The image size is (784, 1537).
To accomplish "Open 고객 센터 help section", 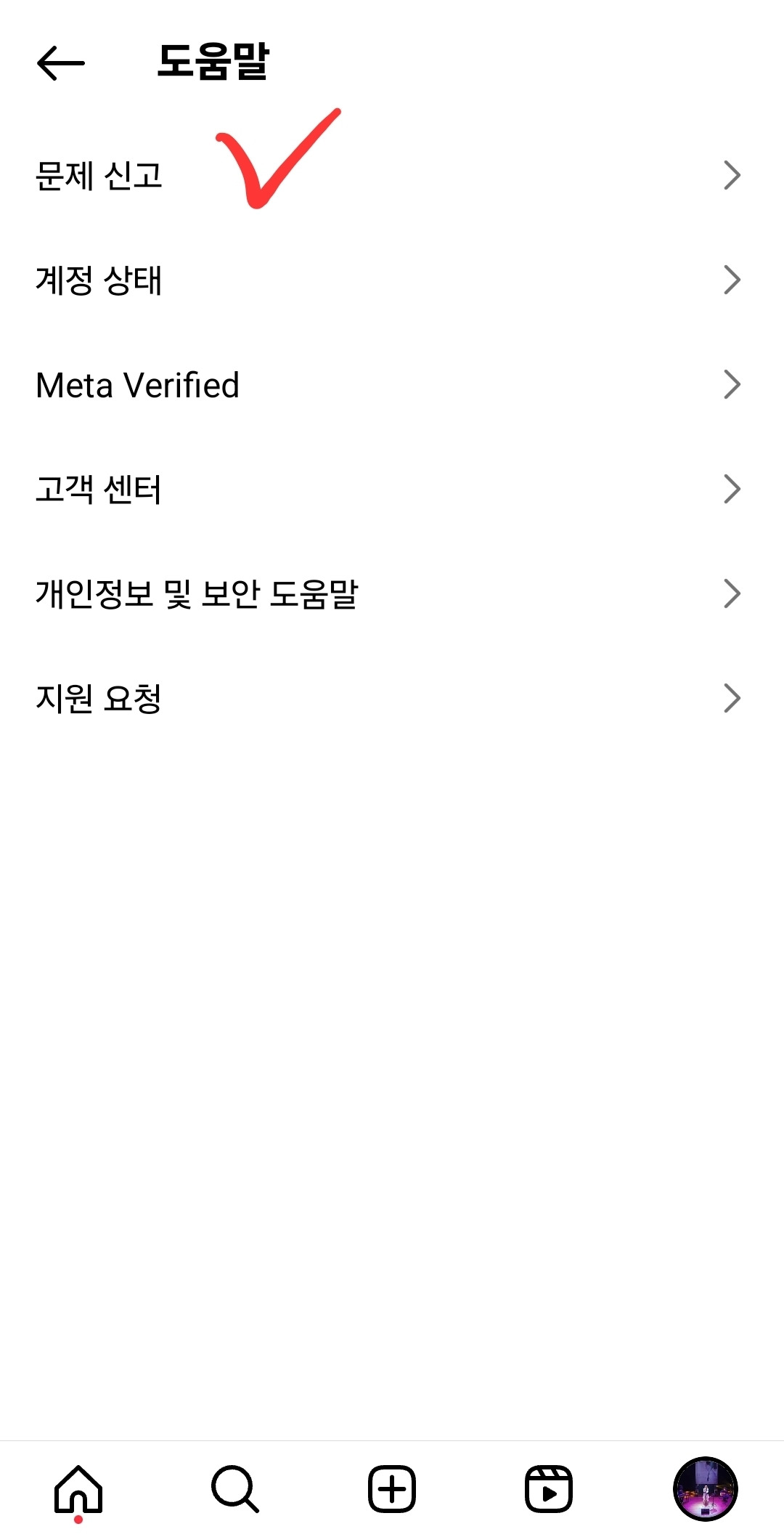I will click(99, 490).
